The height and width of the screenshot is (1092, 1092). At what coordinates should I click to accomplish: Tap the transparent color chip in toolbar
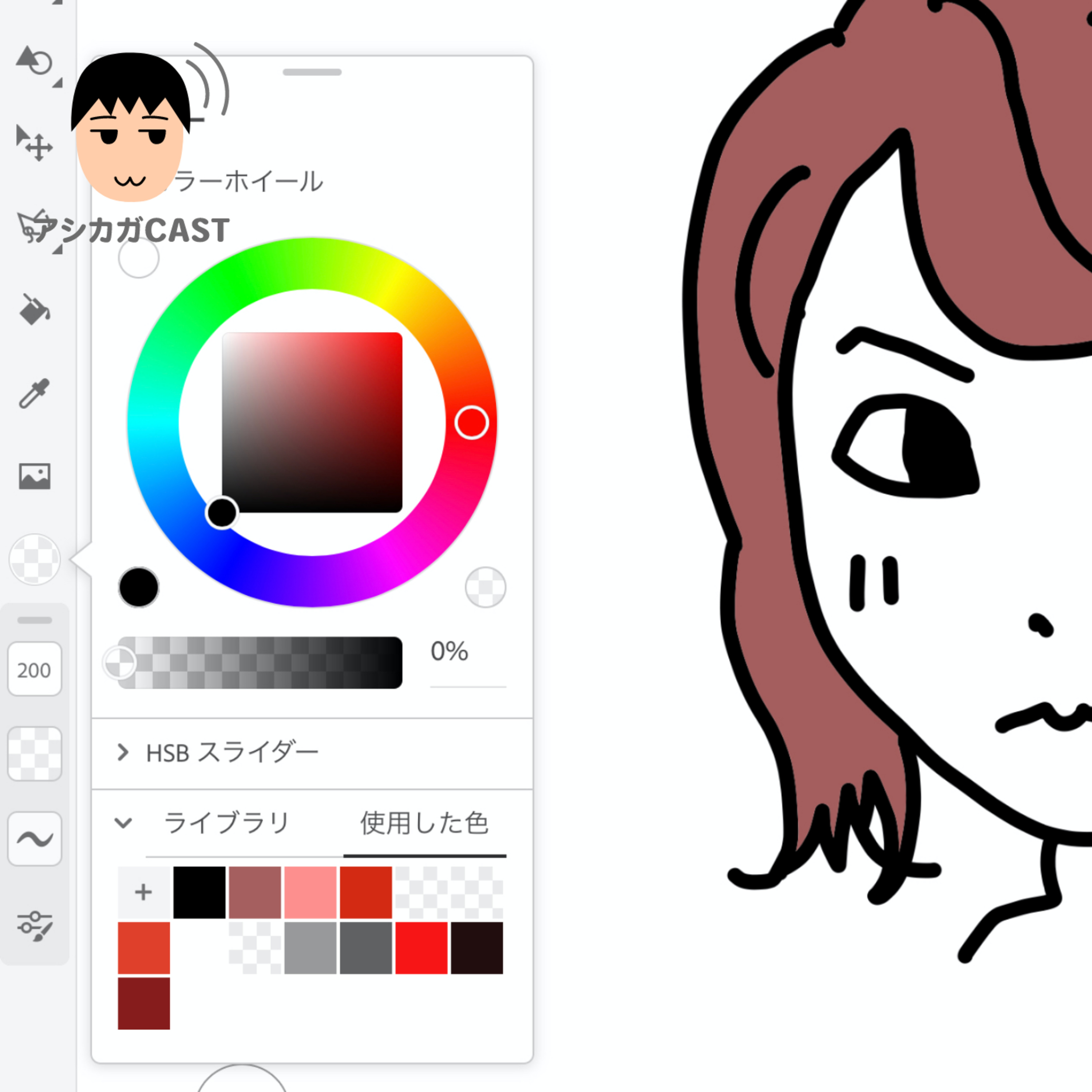pyautogui.click(x=35, y=559)
